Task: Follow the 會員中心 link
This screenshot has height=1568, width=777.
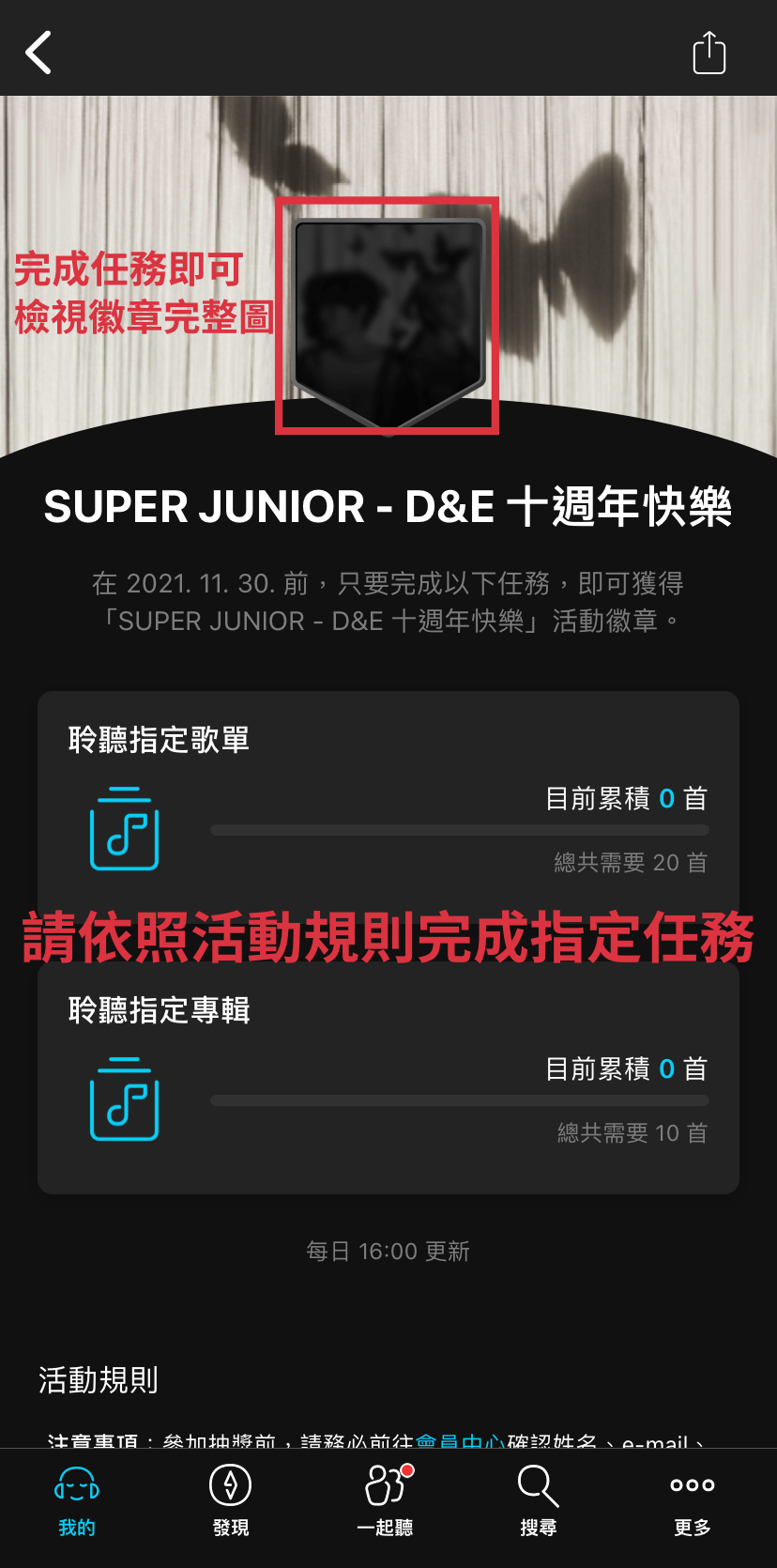Action: pos(460,1441)
